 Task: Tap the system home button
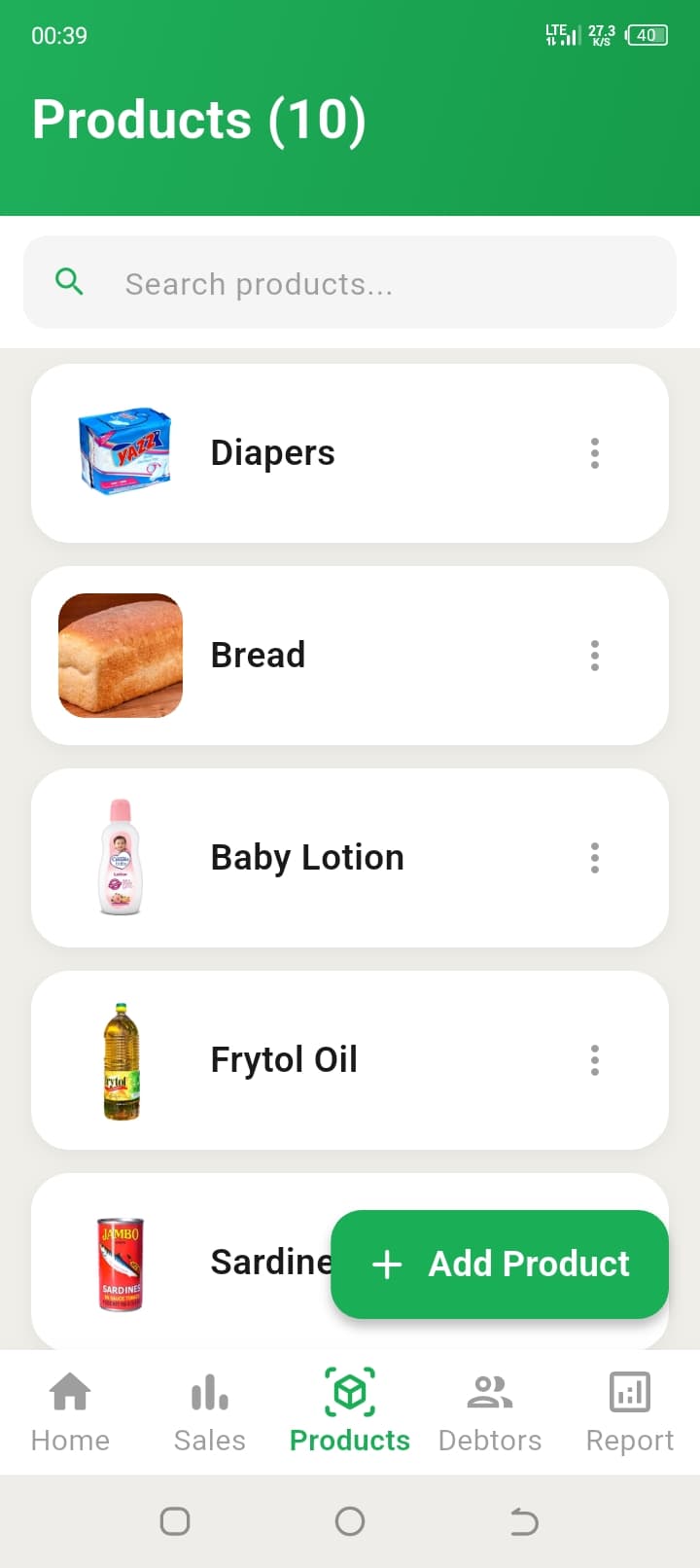(x=350, y=1521)
